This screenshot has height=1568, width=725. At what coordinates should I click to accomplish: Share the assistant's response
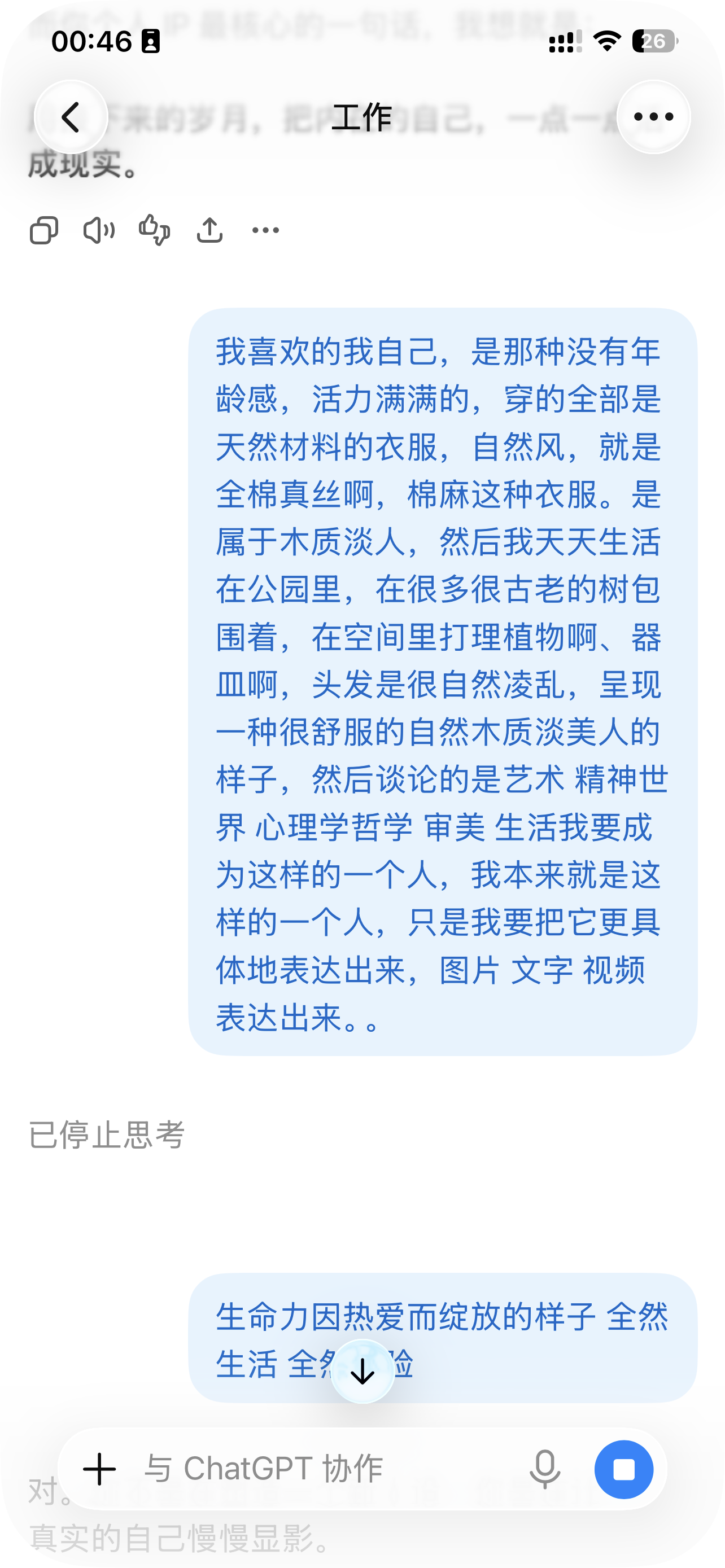pyautogui.click(x=209, y=230)
